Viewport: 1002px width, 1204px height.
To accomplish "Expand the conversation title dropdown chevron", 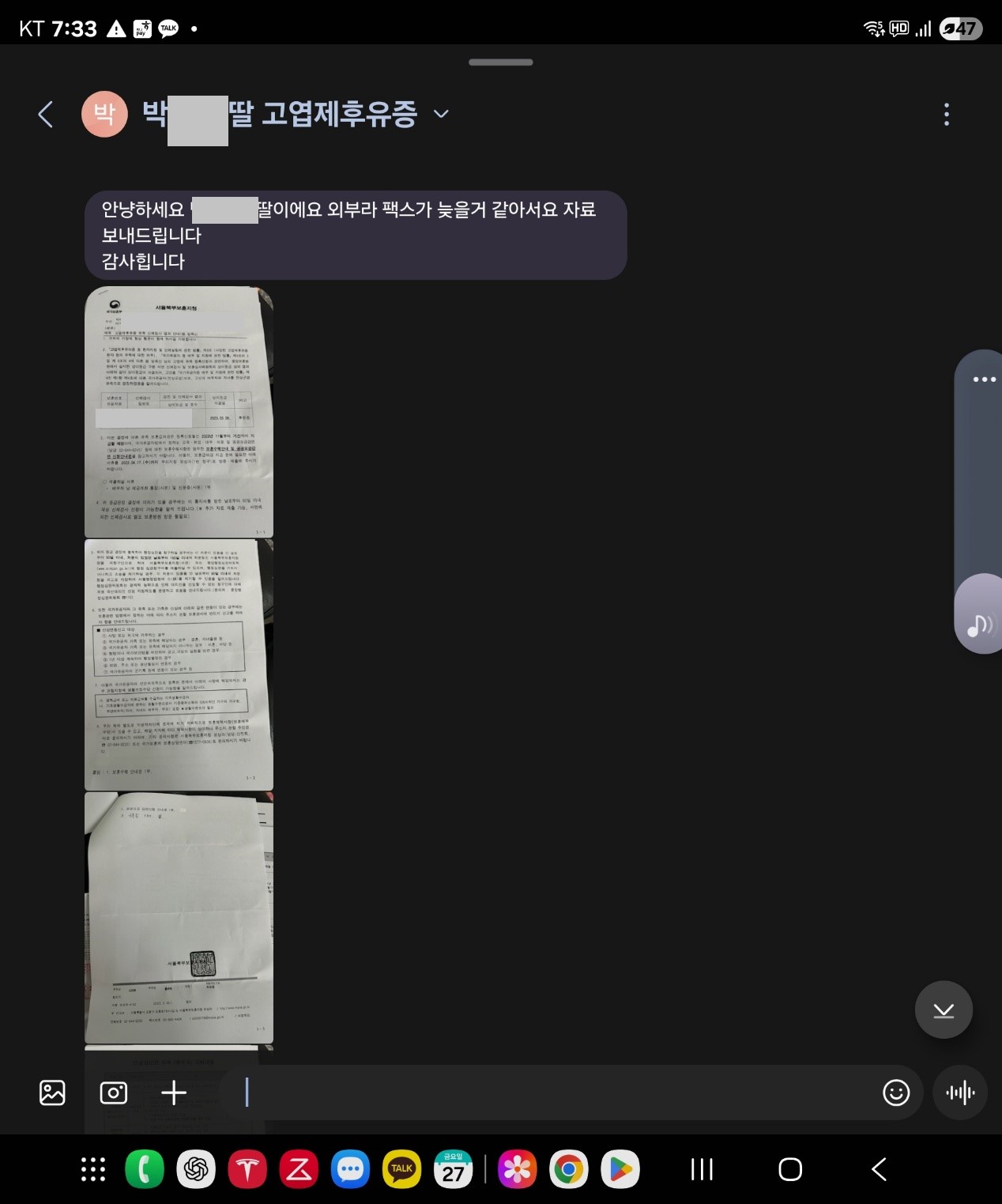I will (x=441, y=114).
